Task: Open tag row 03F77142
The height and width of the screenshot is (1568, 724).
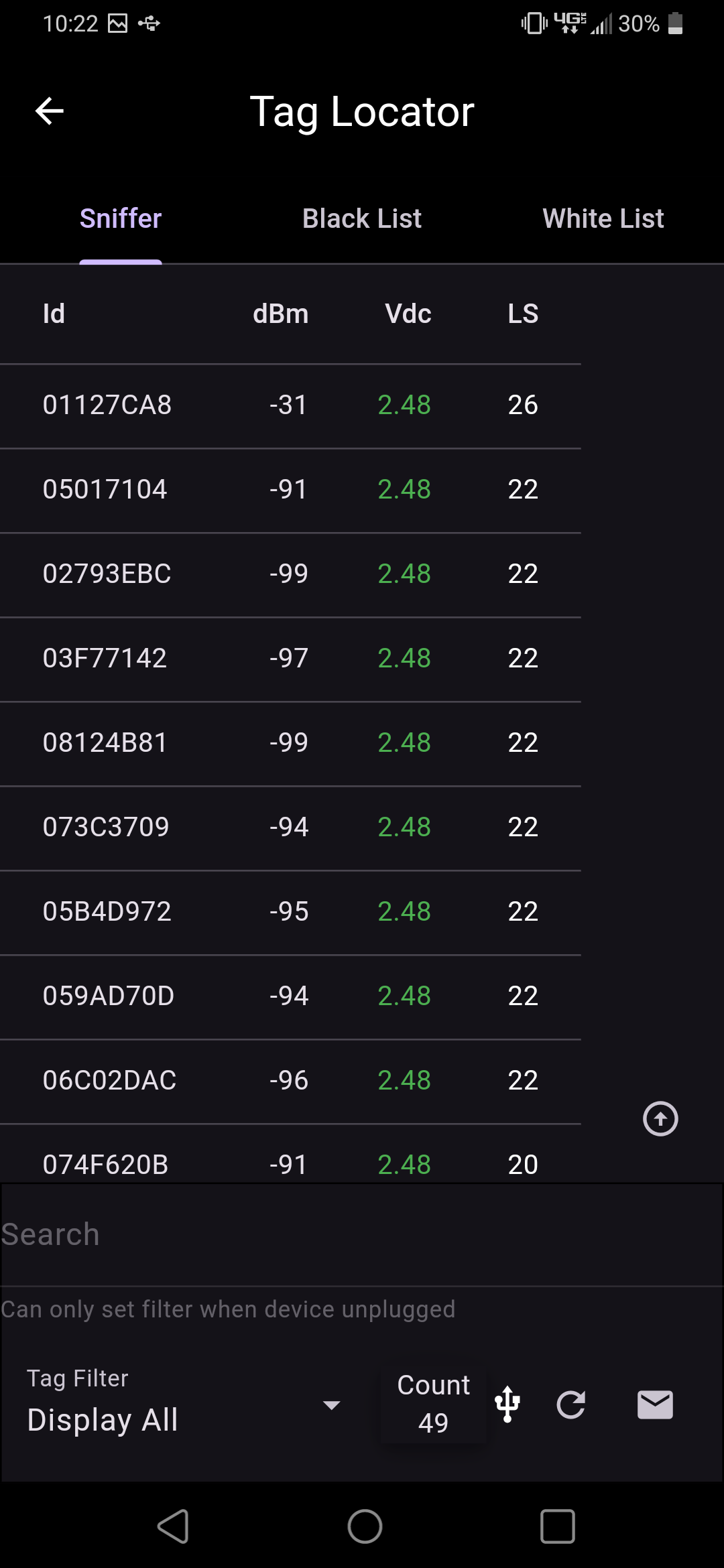Action: (x=290, y=659)
